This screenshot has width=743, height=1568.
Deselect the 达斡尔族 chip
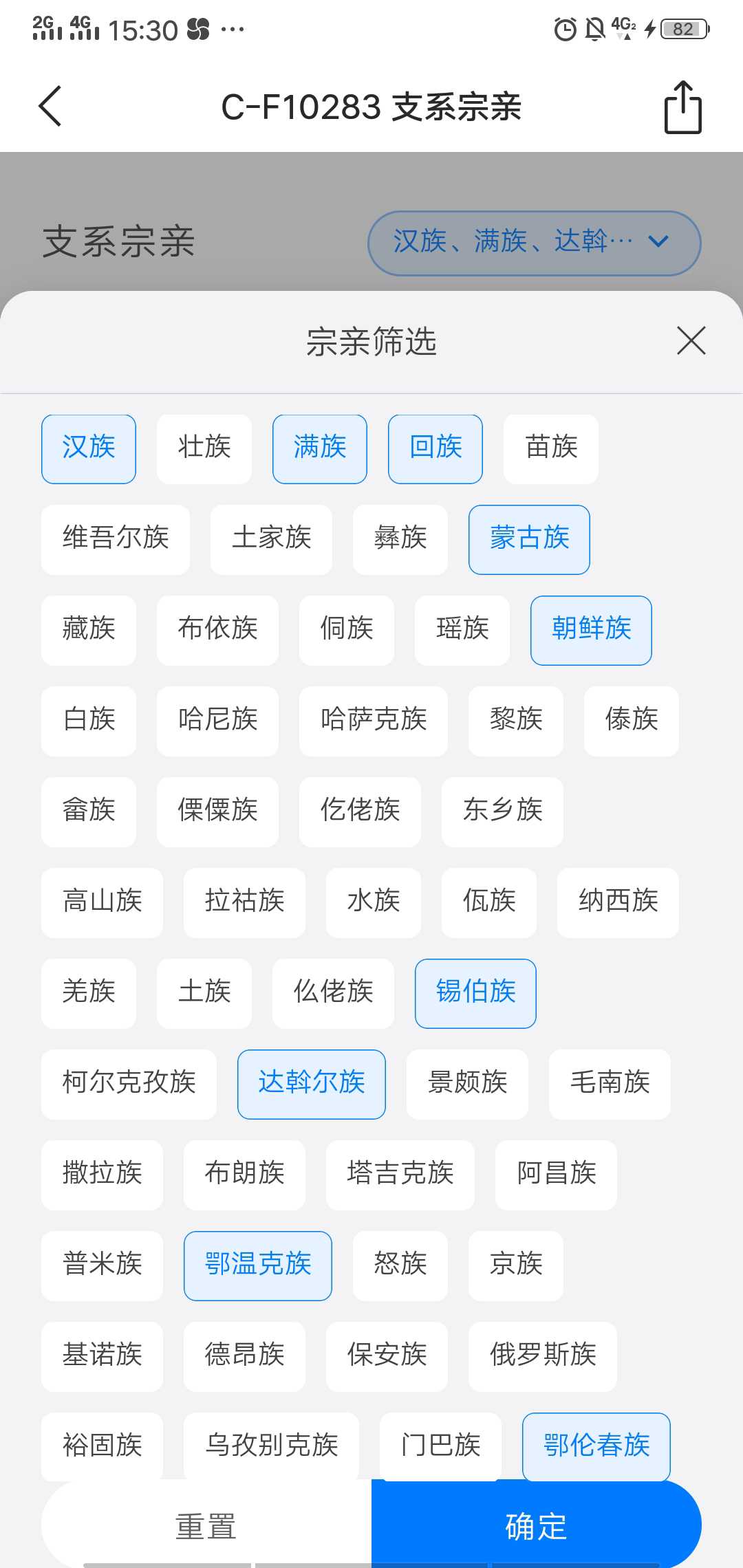click(x=312, y=1085)
